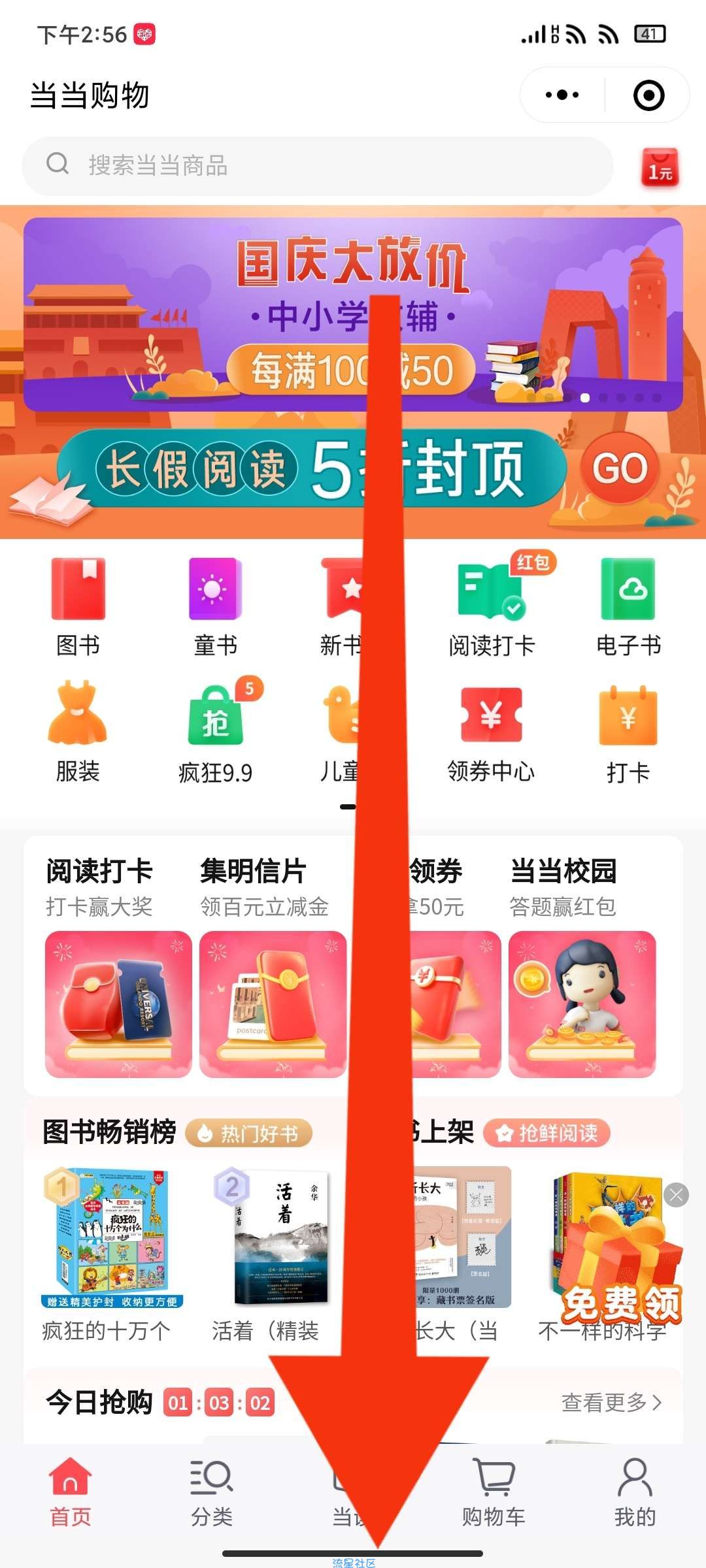Open the 1元 red shopping bag icon
Image resolution: width=706 pixels, height=1568 pixels.
point(660,168)
